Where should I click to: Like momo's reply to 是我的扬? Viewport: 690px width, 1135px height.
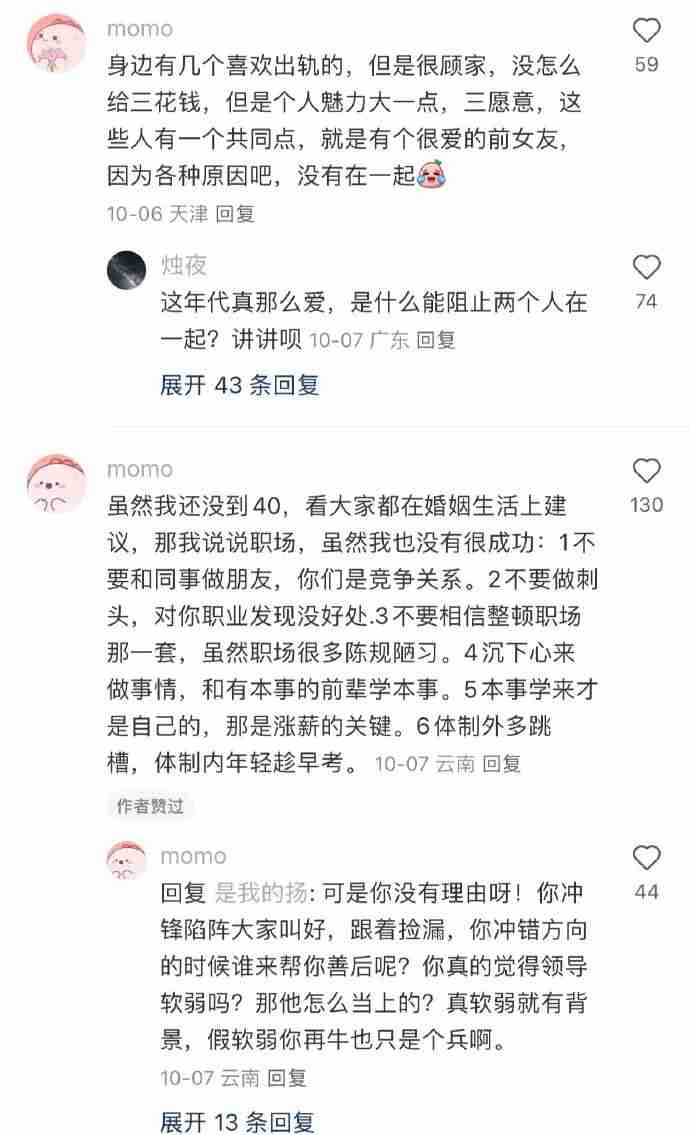pos(647,859)
